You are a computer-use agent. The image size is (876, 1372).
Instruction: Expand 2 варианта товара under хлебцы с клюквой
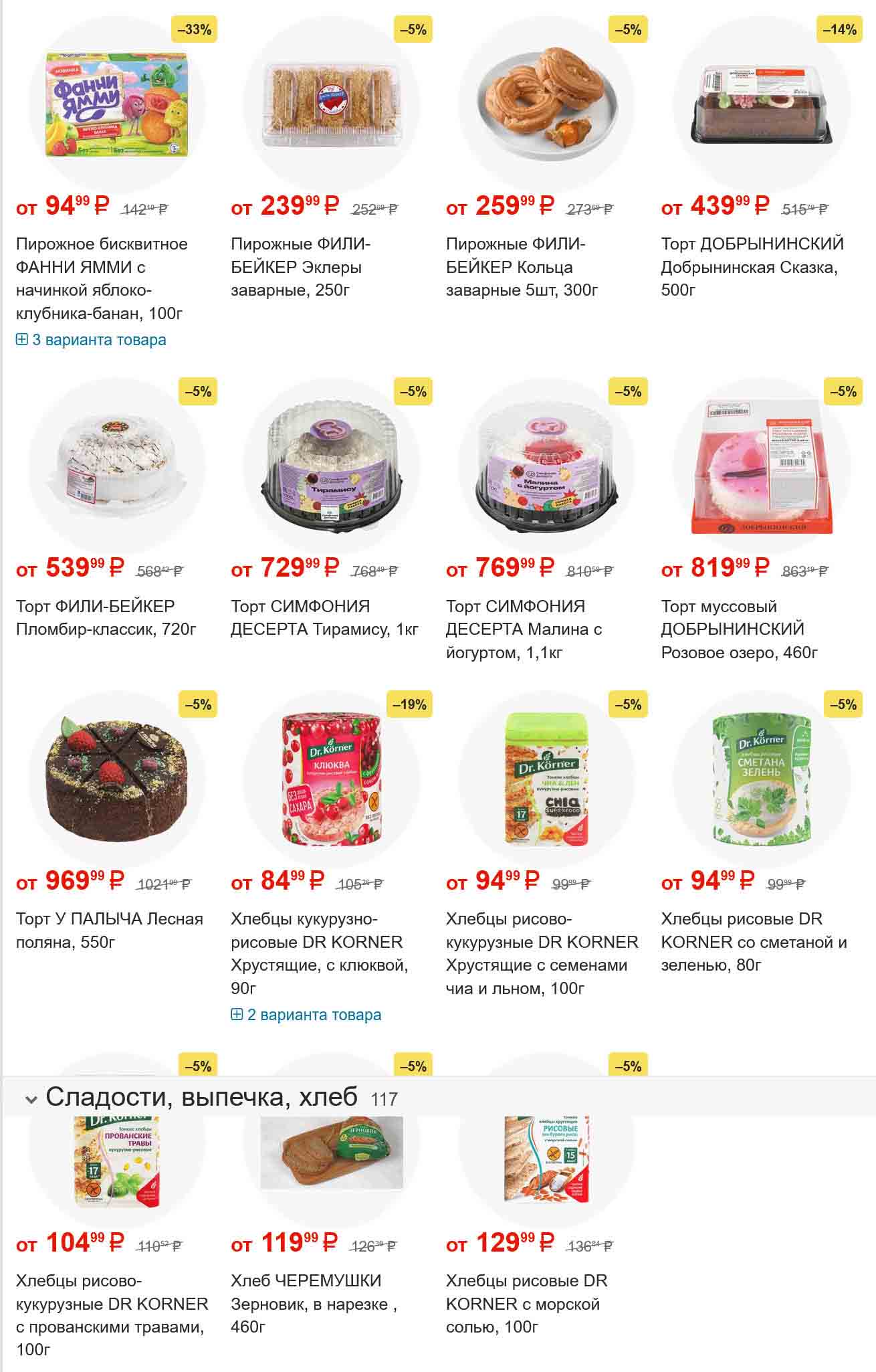306,1015
